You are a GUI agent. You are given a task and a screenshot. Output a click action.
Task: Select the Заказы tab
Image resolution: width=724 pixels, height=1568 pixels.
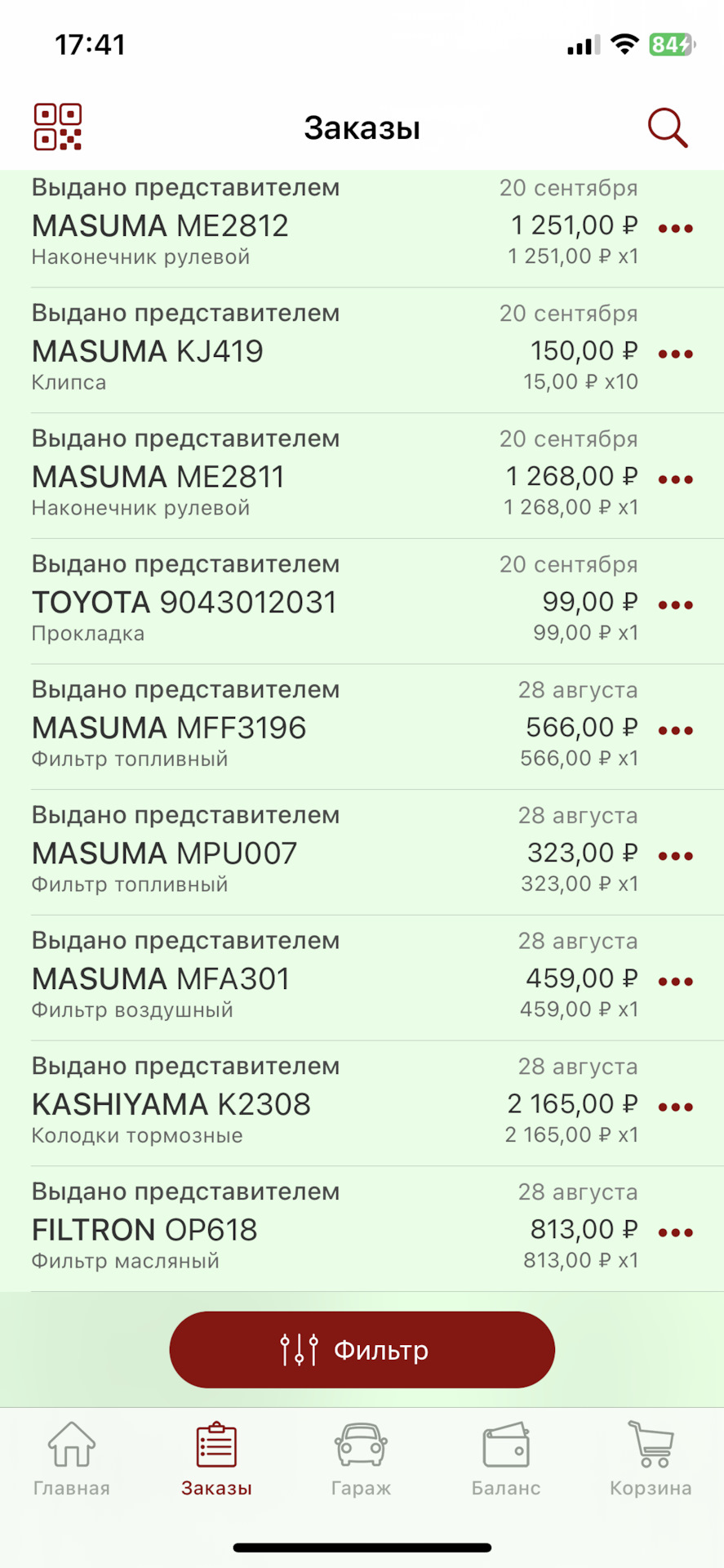click(x=216, y=1459)
